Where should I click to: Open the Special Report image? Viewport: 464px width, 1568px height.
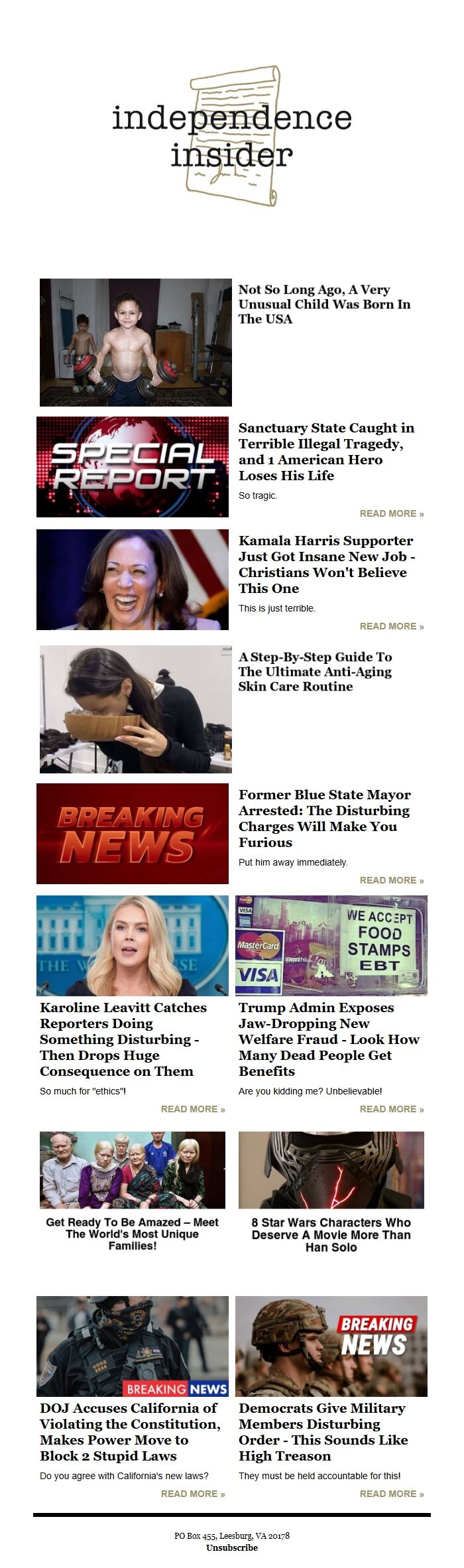click(x=133, y=467)
